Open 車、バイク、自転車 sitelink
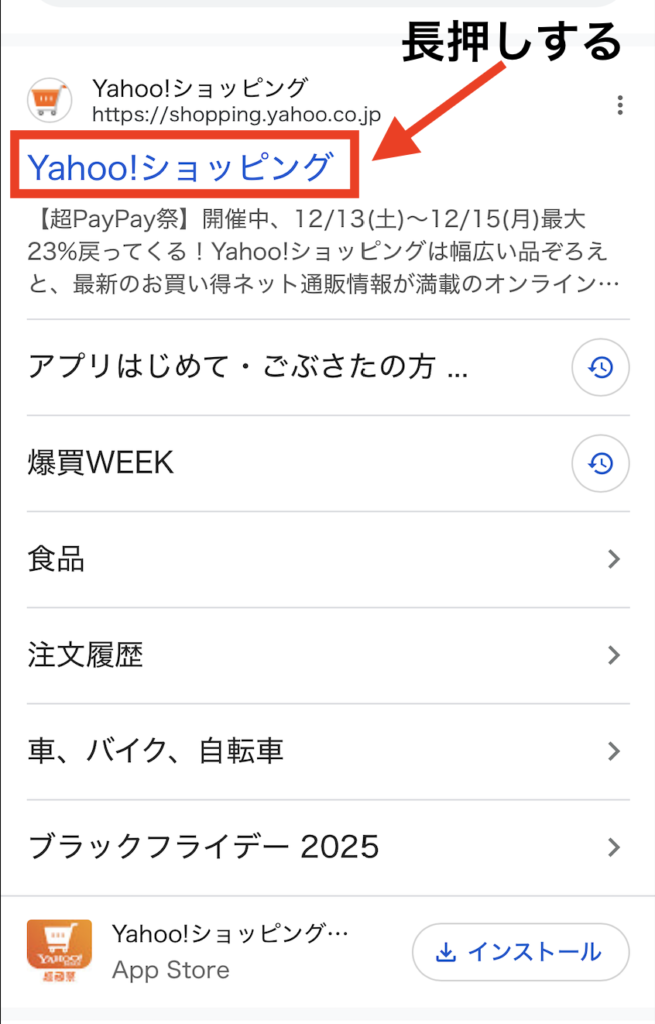Viewport: 655px width, 1024px height. (x=156, y=751)
